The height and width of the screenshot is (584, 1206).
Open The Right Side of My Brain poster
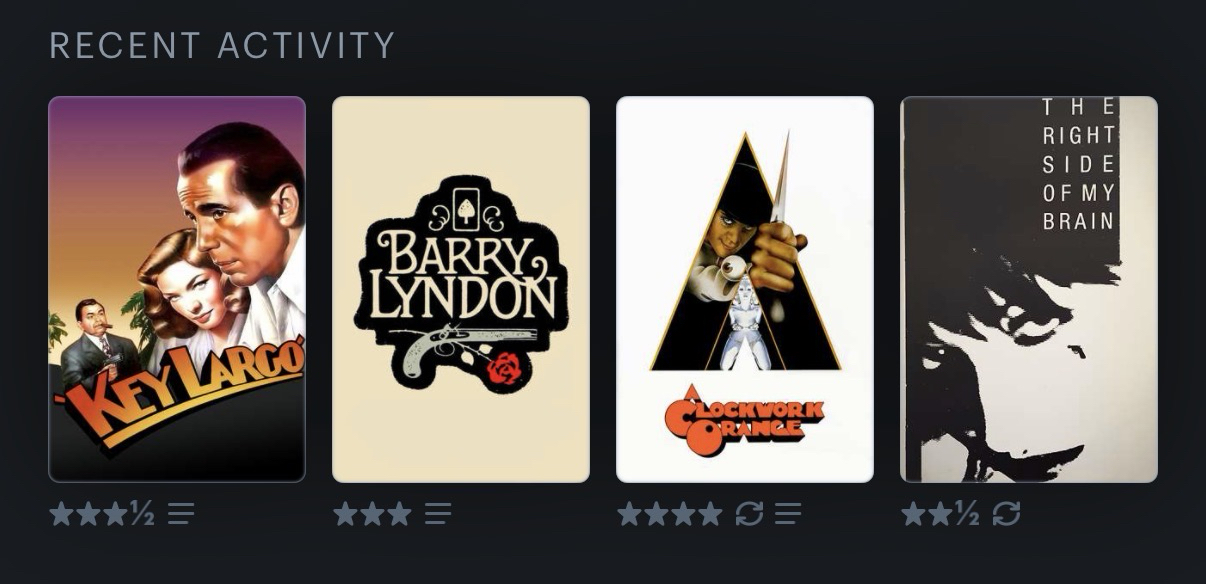tap(1029, 289)
